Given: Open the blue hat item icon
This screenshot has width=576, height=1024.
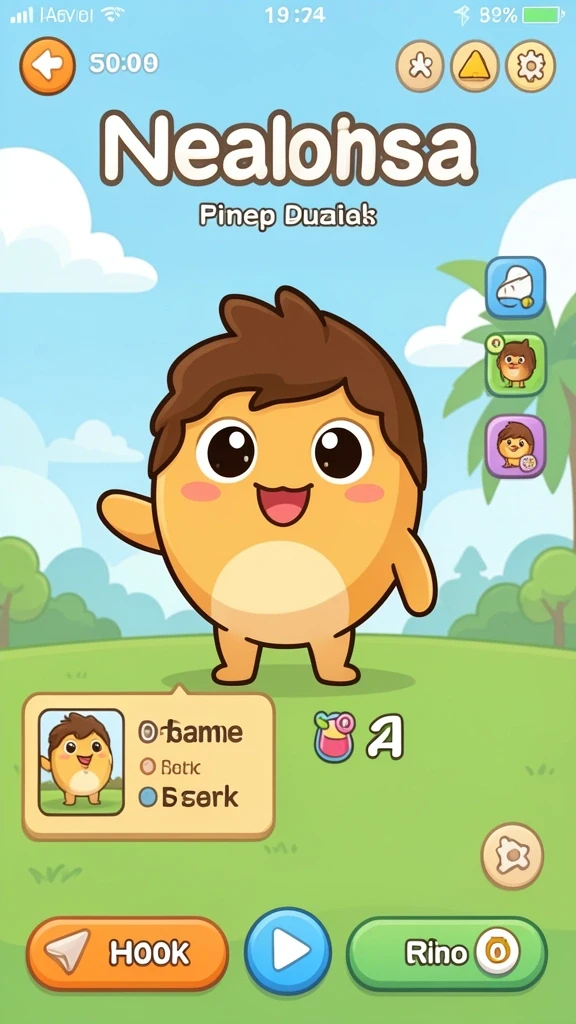Looking at the screenshot, I should (515, 287).
